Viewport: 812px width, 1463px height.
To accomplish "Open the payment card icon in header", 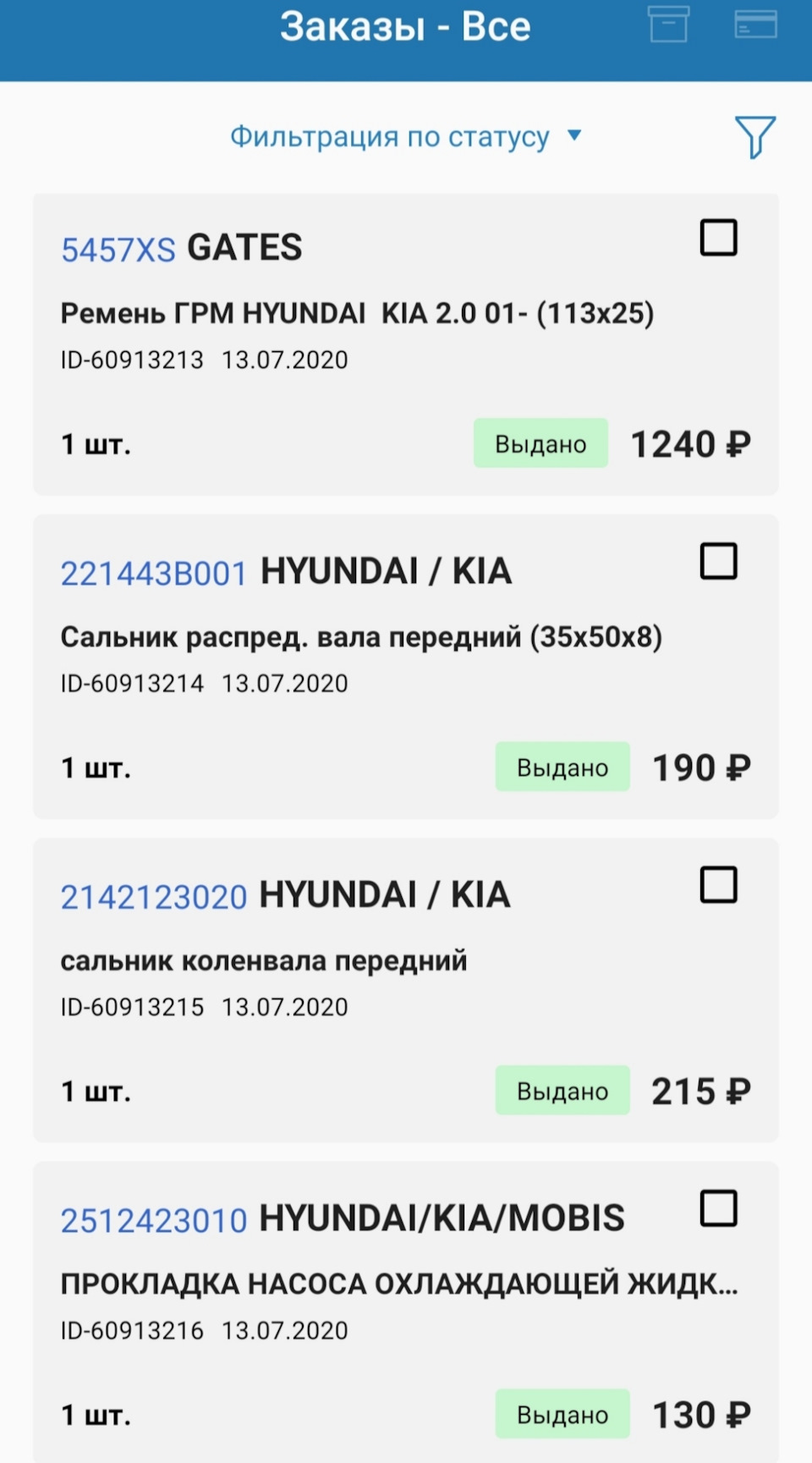I will click(x=755, y=24).
